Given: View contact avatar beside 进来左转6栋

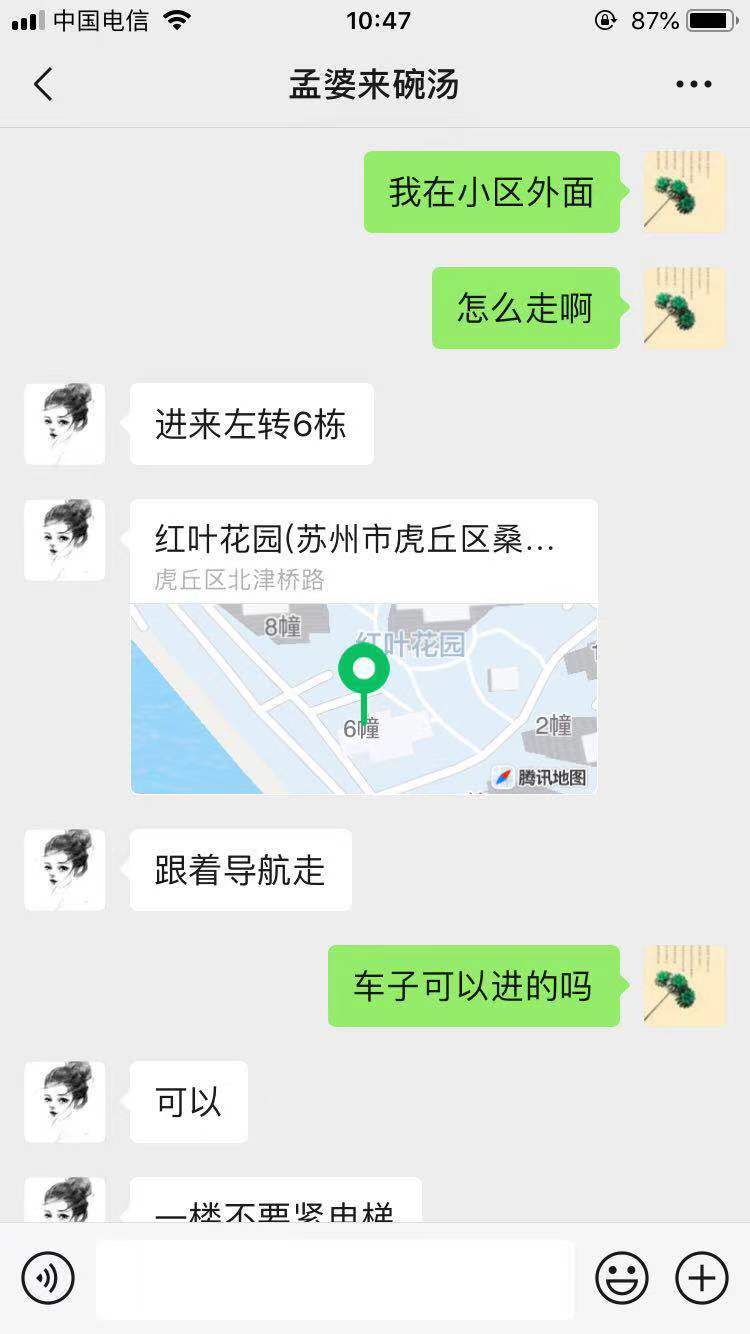Looking at the screenshot, I should click(x=65, y=424).
